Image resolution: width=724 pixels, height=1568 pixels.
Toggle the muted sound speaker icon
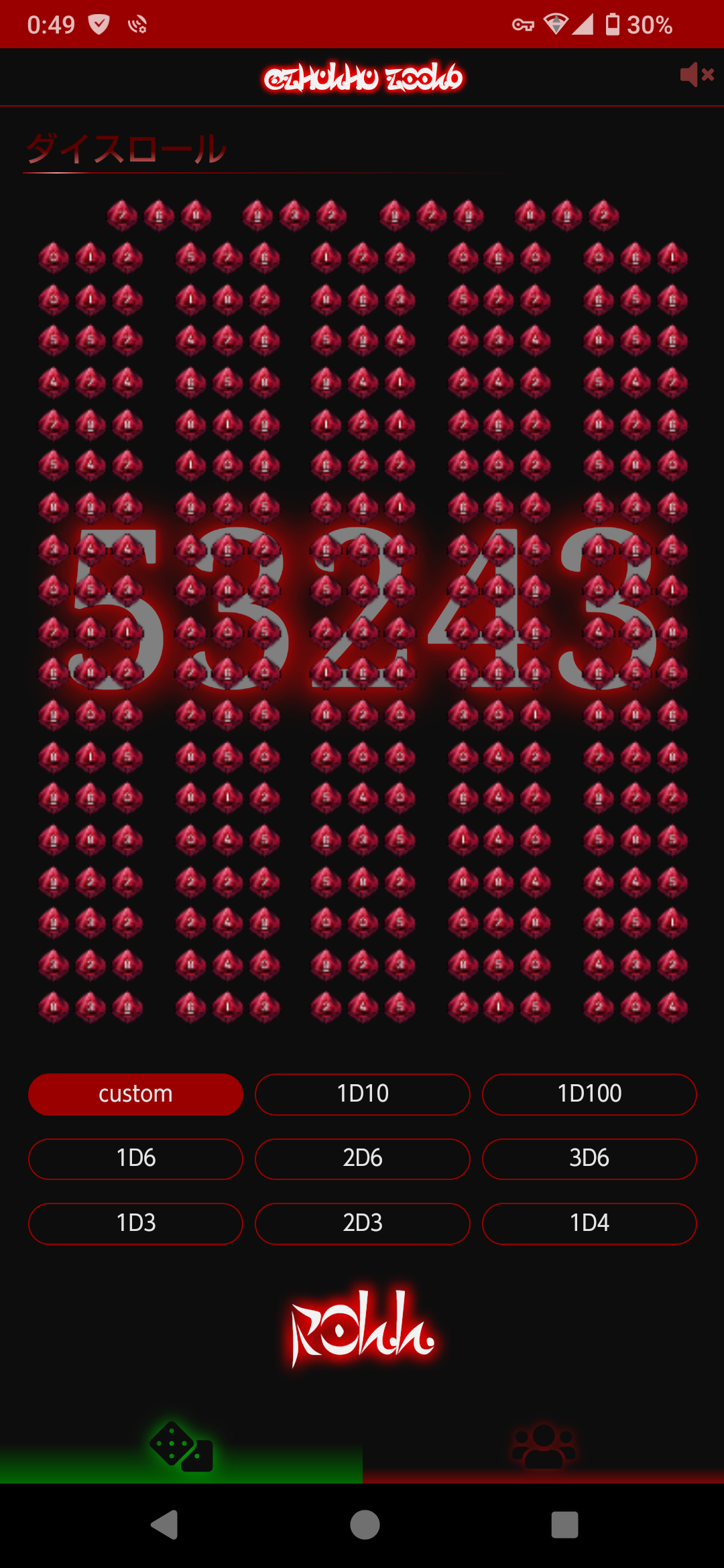coord(697,74)
